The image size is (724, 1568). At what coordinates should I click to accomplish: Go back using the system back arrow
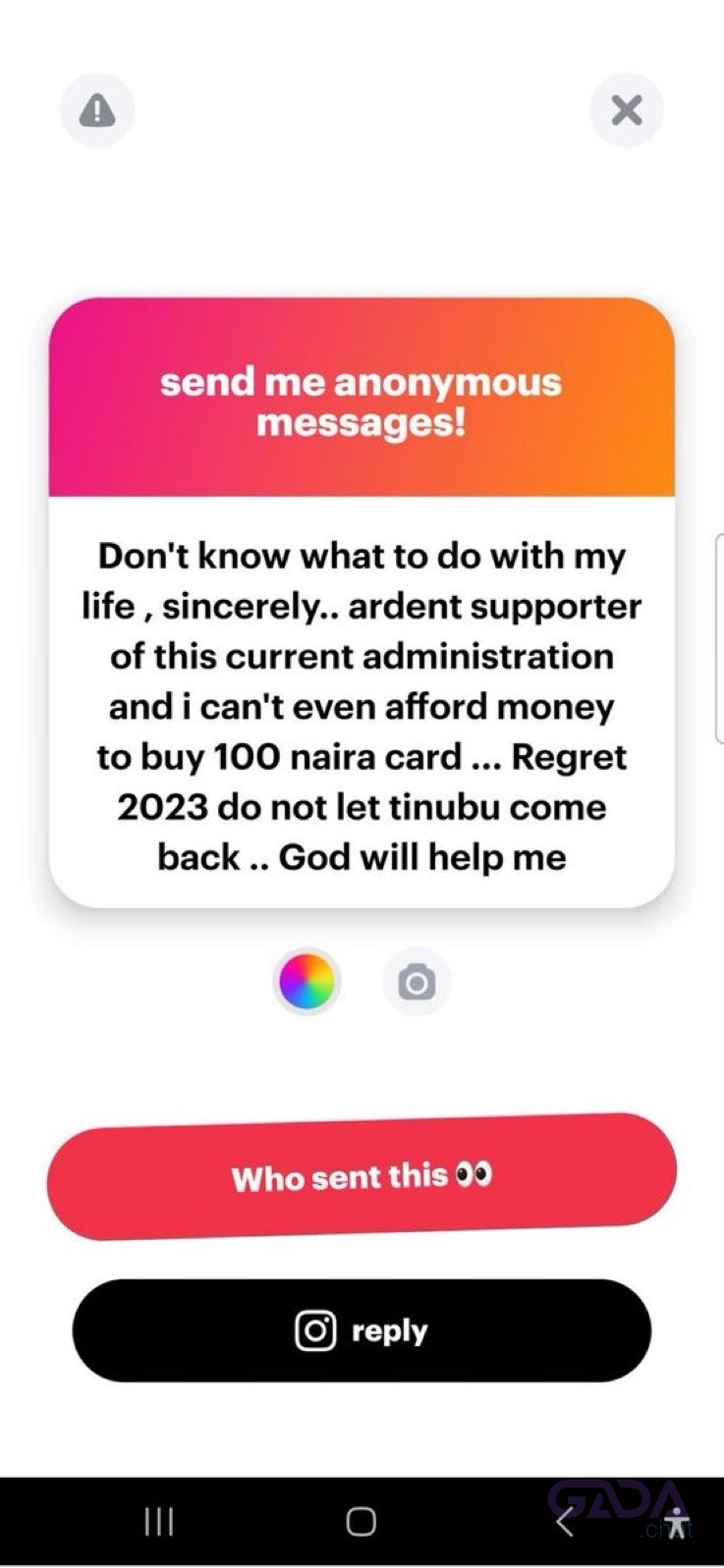pyautogui.click(x=564, y=1523)
